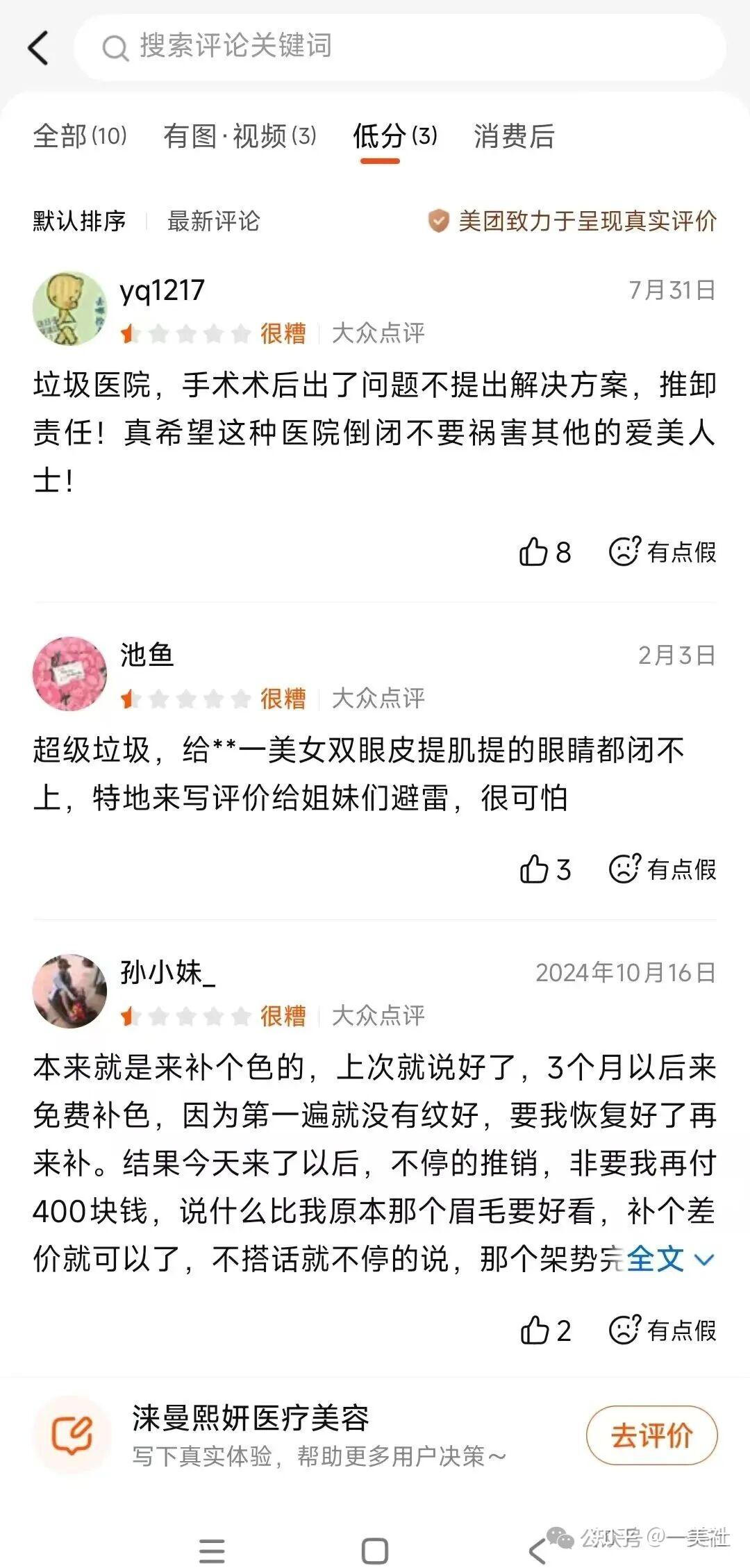This screenshot has width=750, height=1568.
Task: Select 默认排序 sorting option
Action: coord(78,221)
